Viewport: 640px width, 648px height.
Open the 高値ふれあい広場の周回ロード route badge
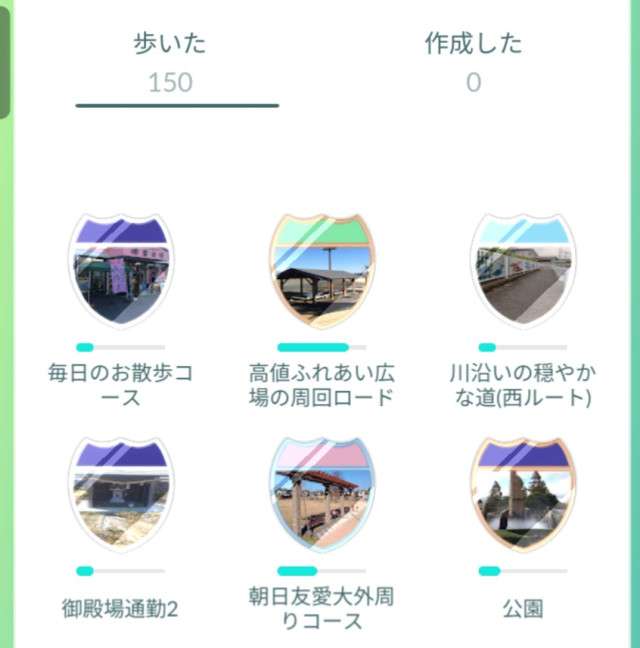[x=322, y=270]
